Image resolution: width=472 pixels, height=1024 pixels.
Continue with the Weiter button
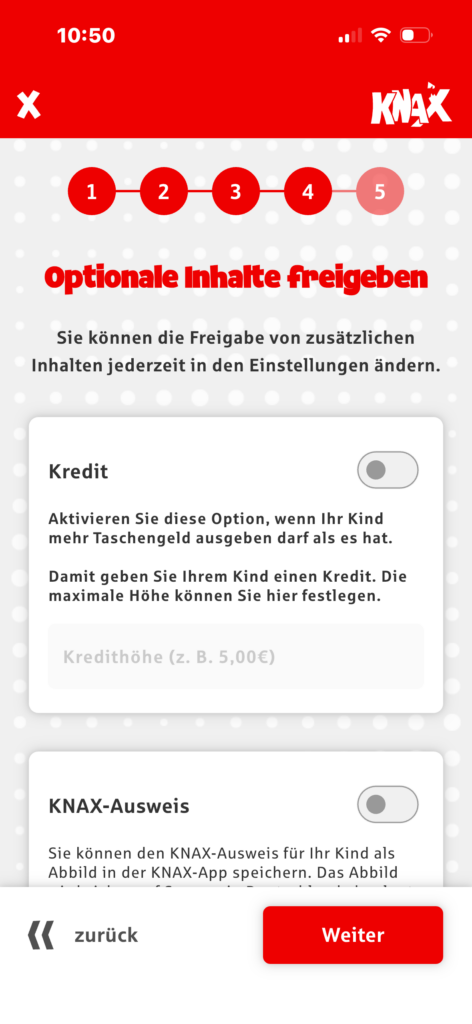click(x=353, y=935)
